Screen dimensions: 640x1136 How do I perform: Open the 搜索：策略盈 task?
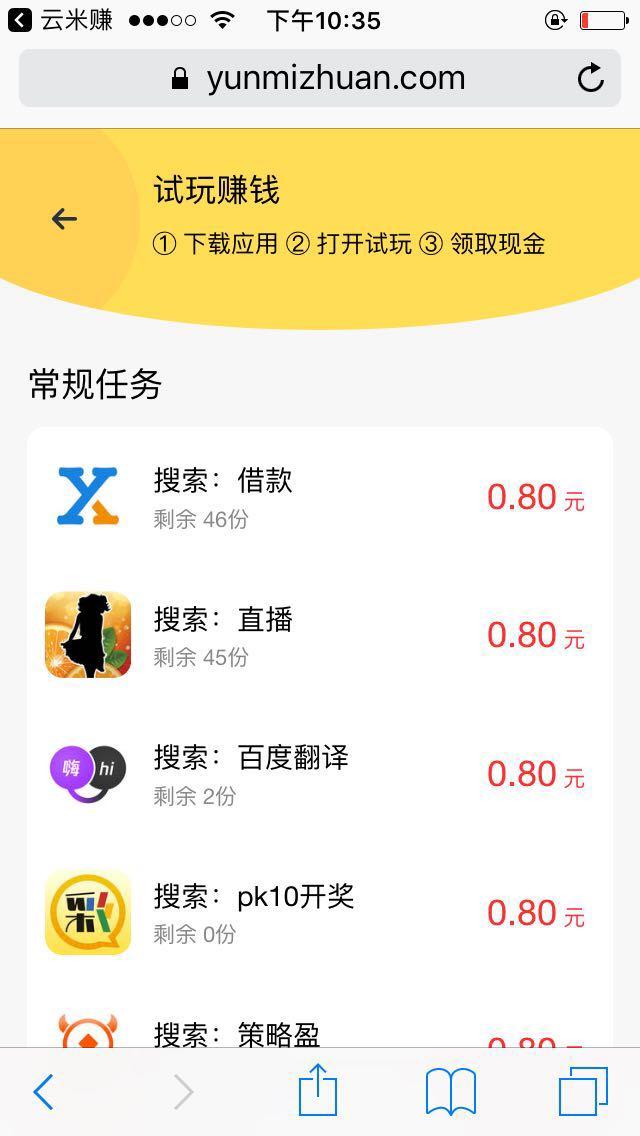click(320, 1030)
